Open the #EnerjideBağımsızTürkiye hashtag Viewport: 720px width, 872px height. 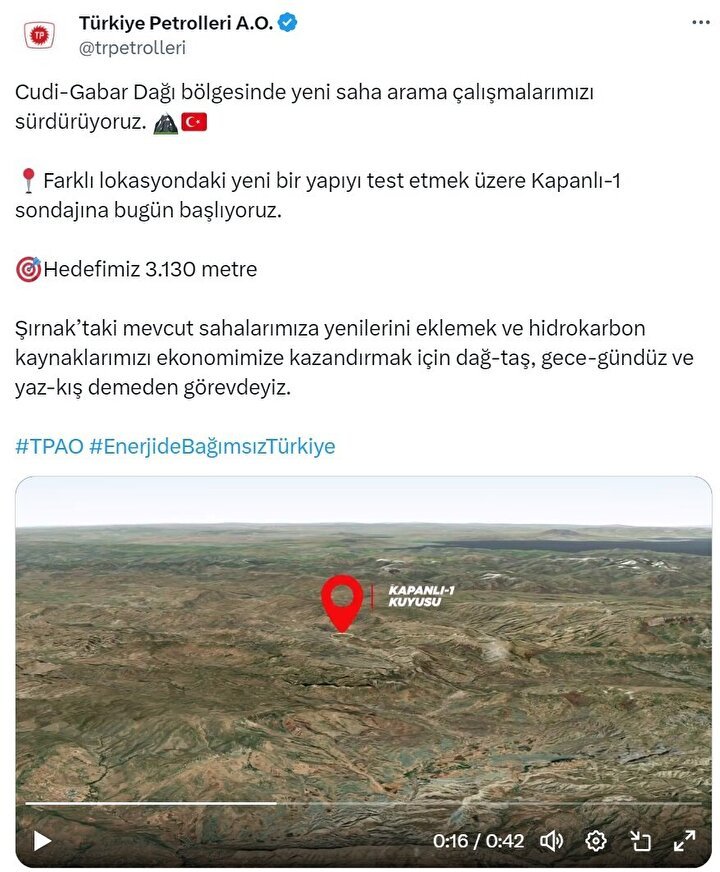pyautogui.click(x=212, y=446)
